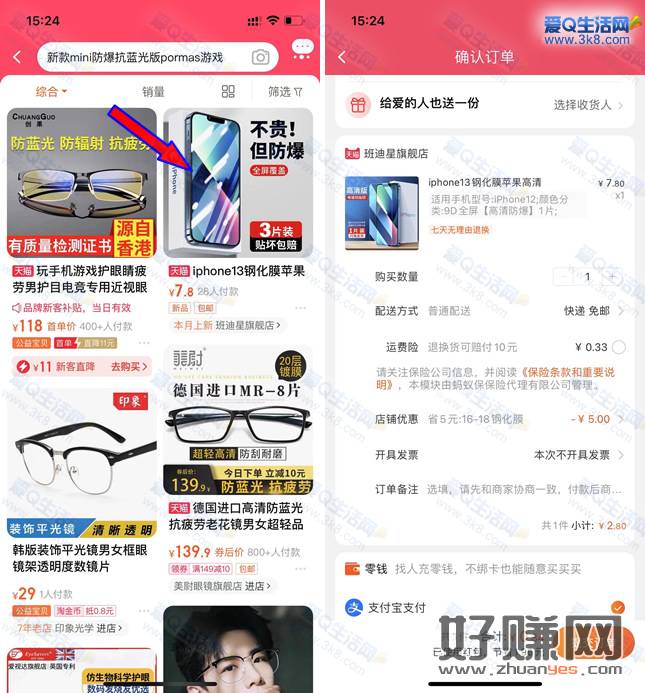Tap 去购买 on the 新客直降 banner
The height and width of the screenshot is (693, 645).
tap(129, 367)
